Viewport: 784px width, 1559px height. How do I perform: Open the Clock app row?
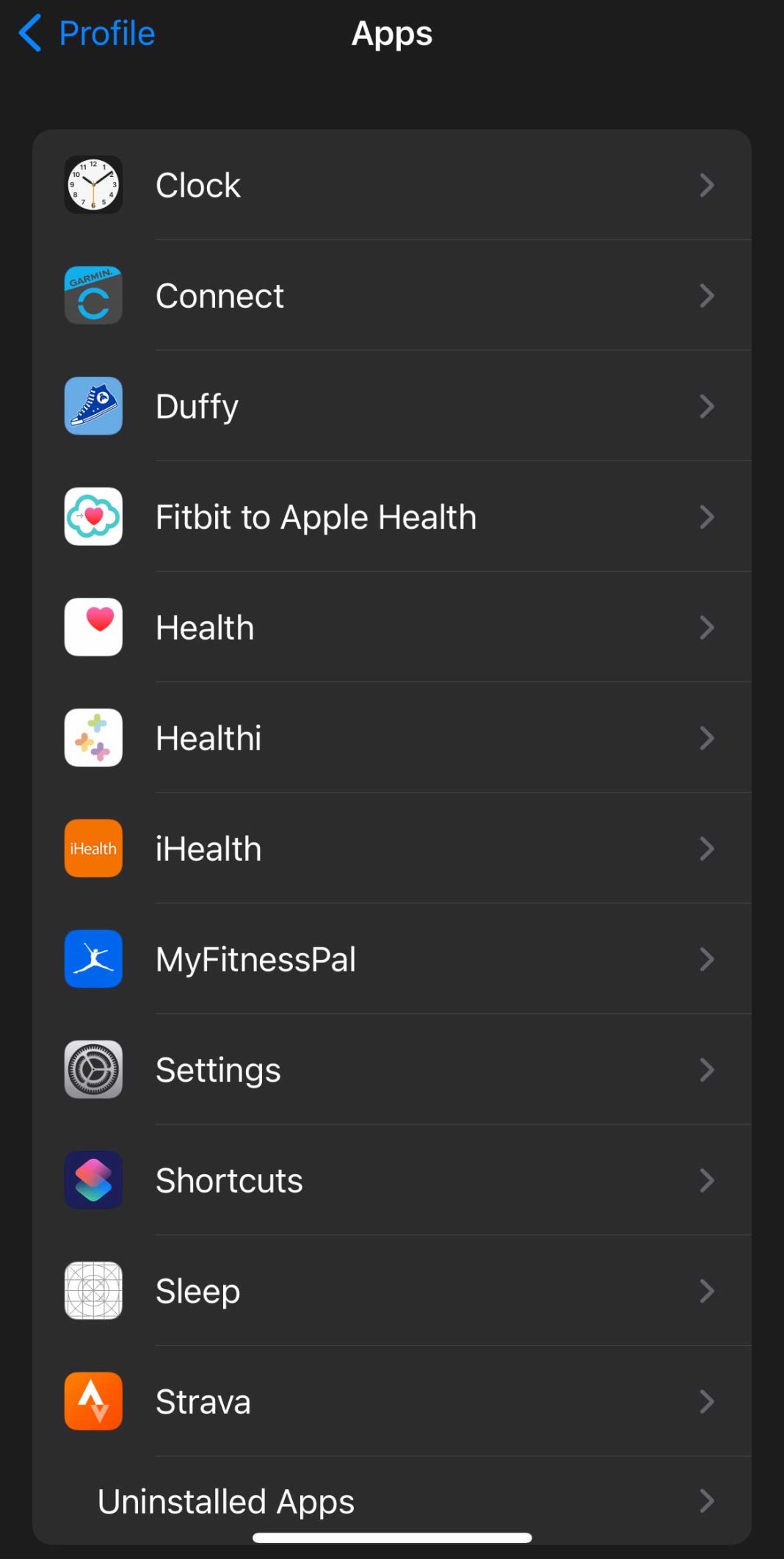pyautogui.click(x=391, y=185)
